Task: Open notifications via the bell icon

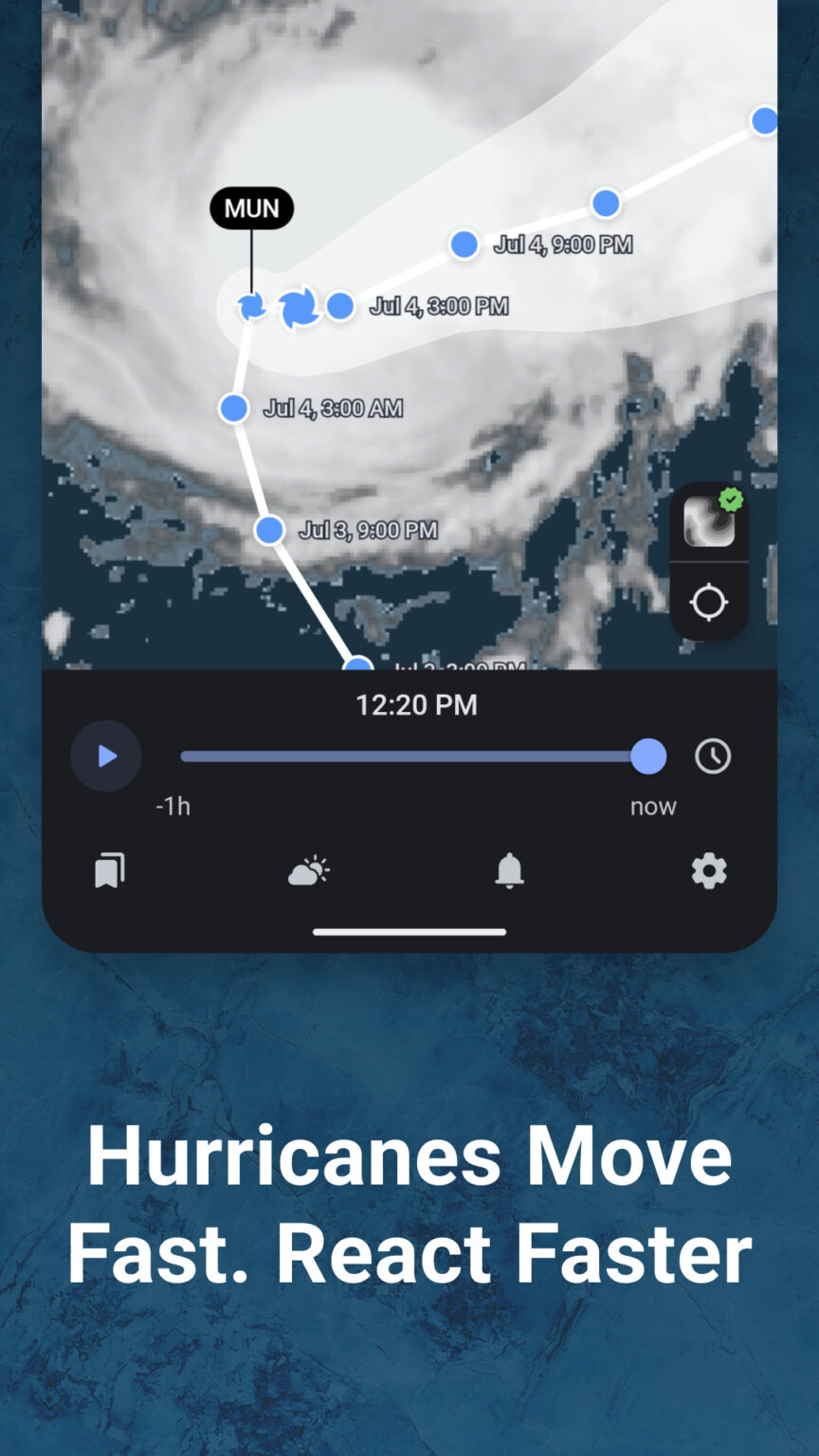Action: point(508,871)
